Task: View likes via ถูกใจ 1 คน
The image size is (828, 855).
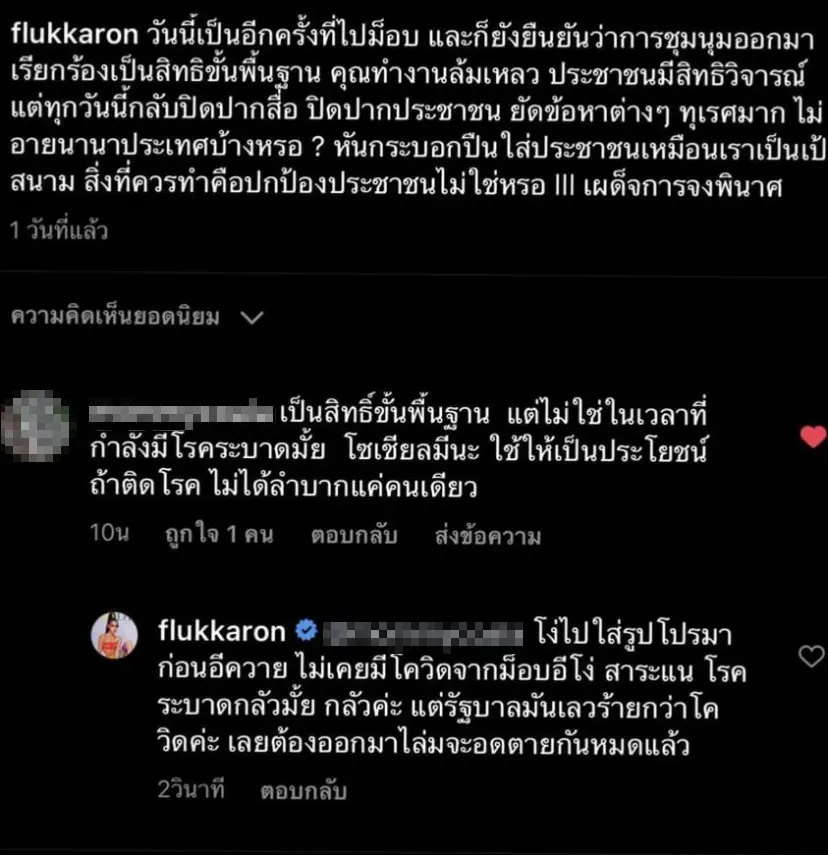Action: (x=218, y=536)
